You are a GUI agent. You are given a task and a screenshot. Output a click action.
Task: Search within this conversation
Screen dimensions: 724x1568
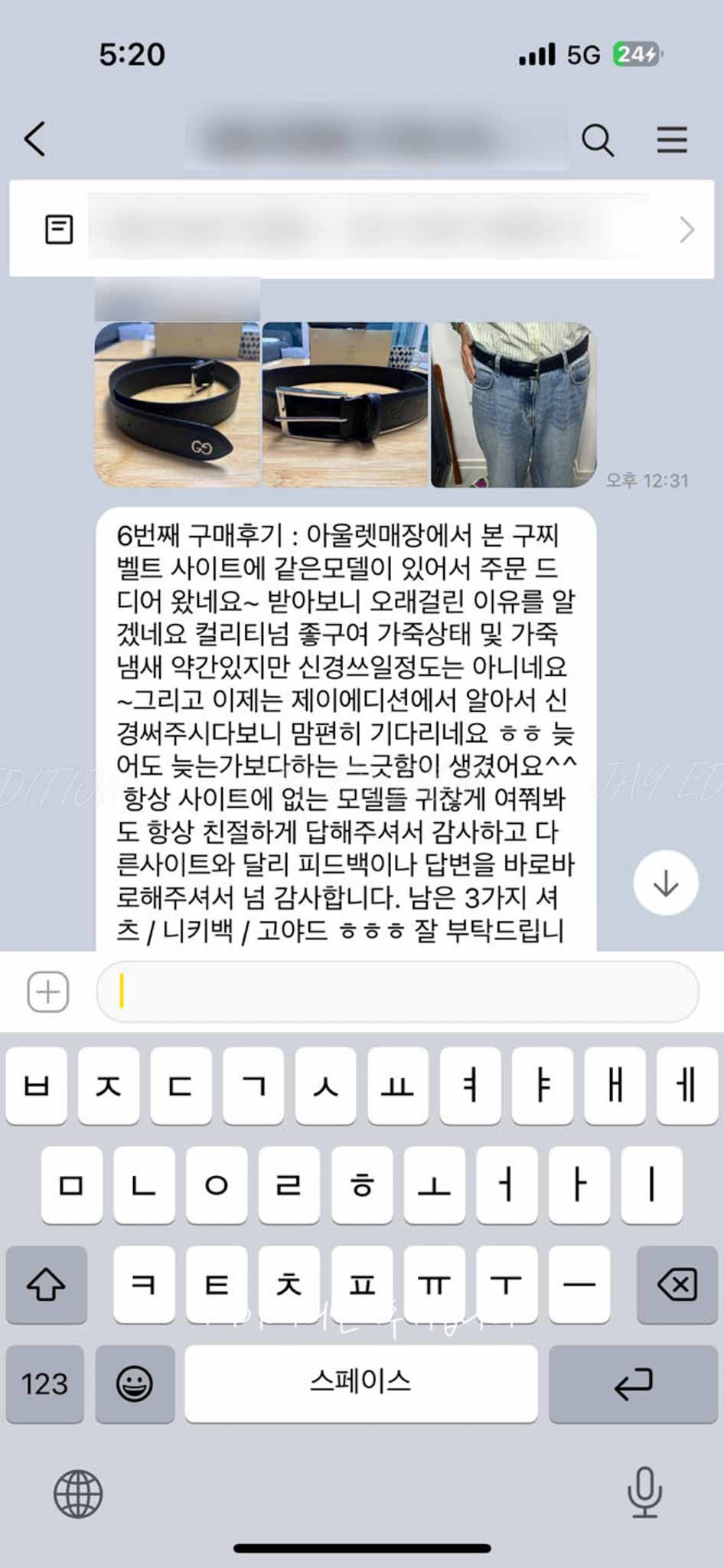click(x=597, y=140)
